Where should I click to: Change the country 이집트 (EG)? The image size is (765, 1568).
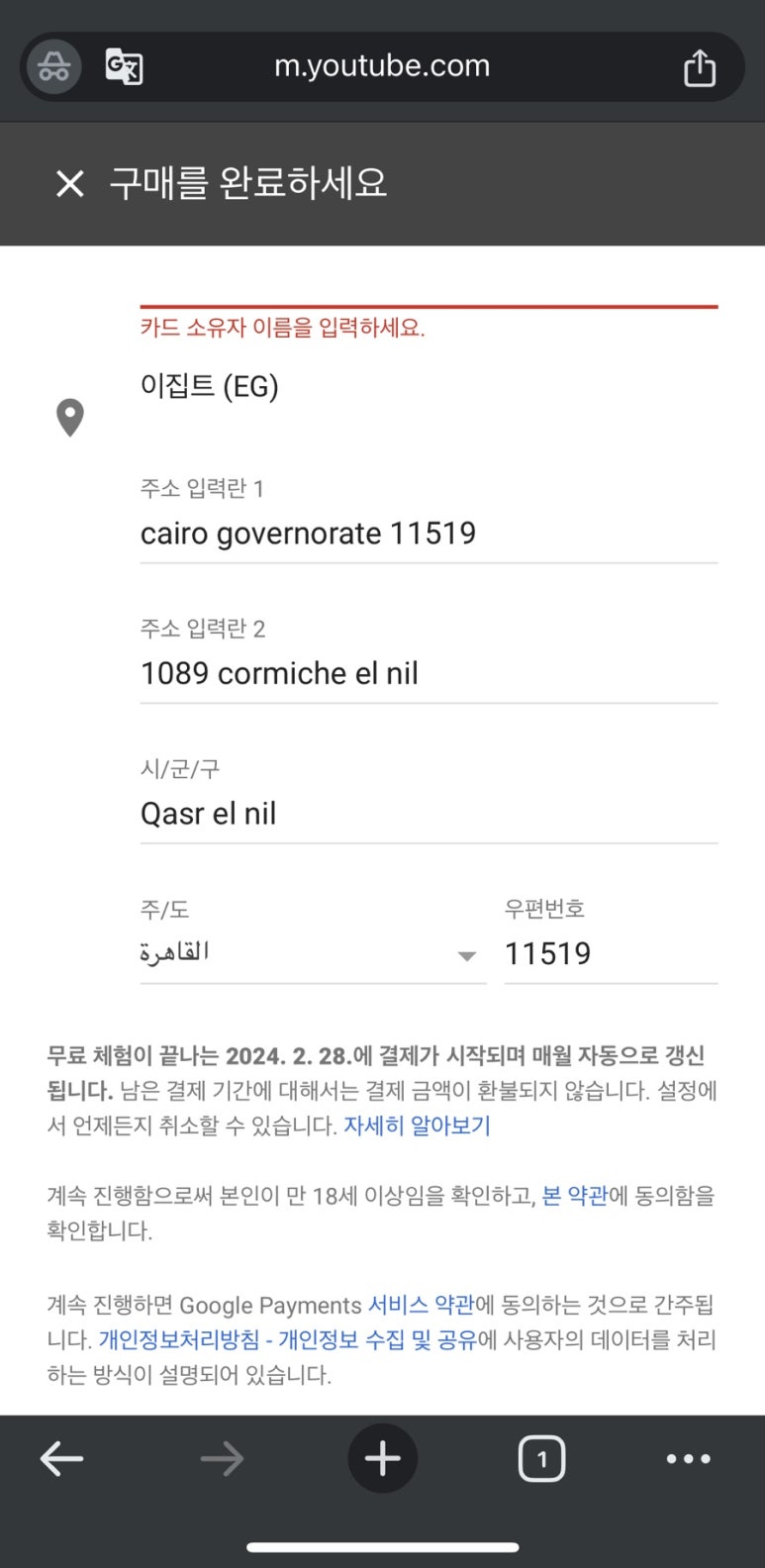[210, 386]
